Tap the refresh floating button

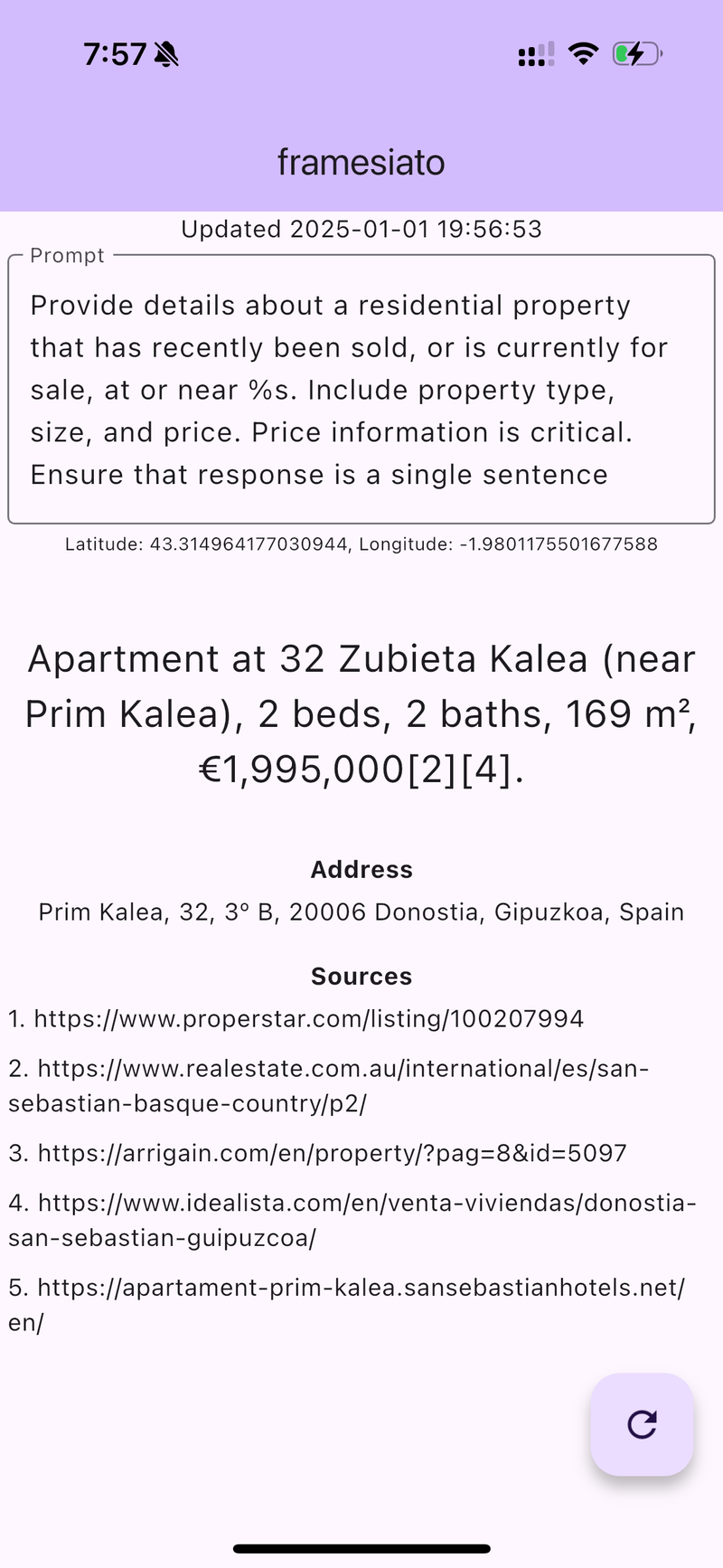pos(642,1424)
